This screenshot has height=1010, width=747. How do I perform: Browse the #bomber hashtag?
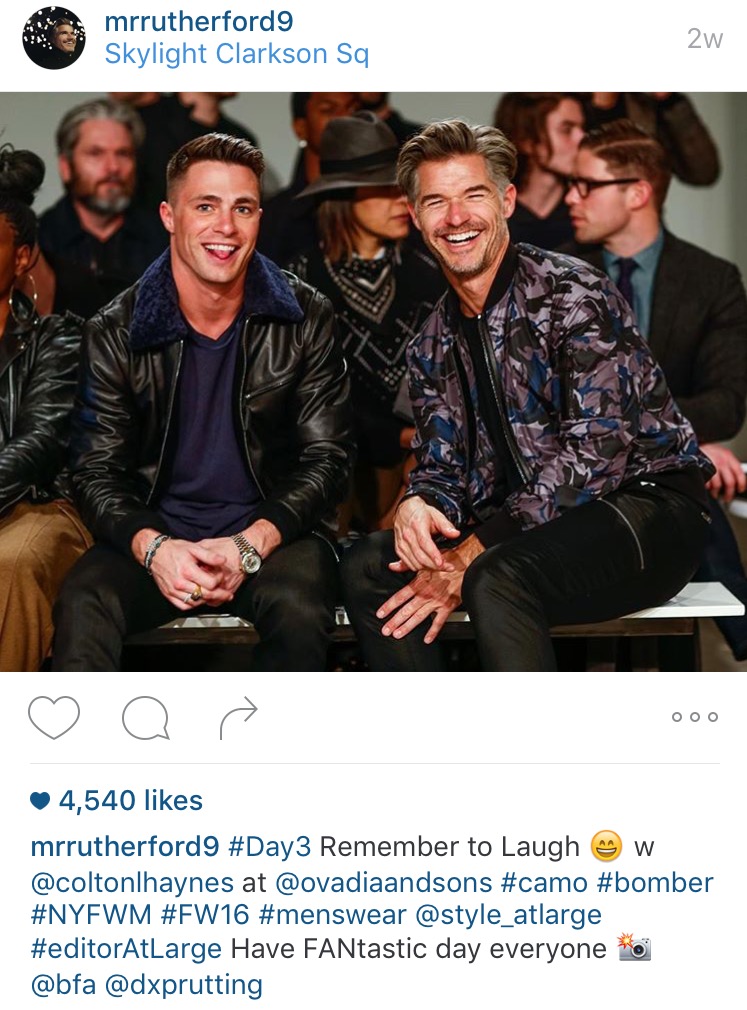coord(657,883)
